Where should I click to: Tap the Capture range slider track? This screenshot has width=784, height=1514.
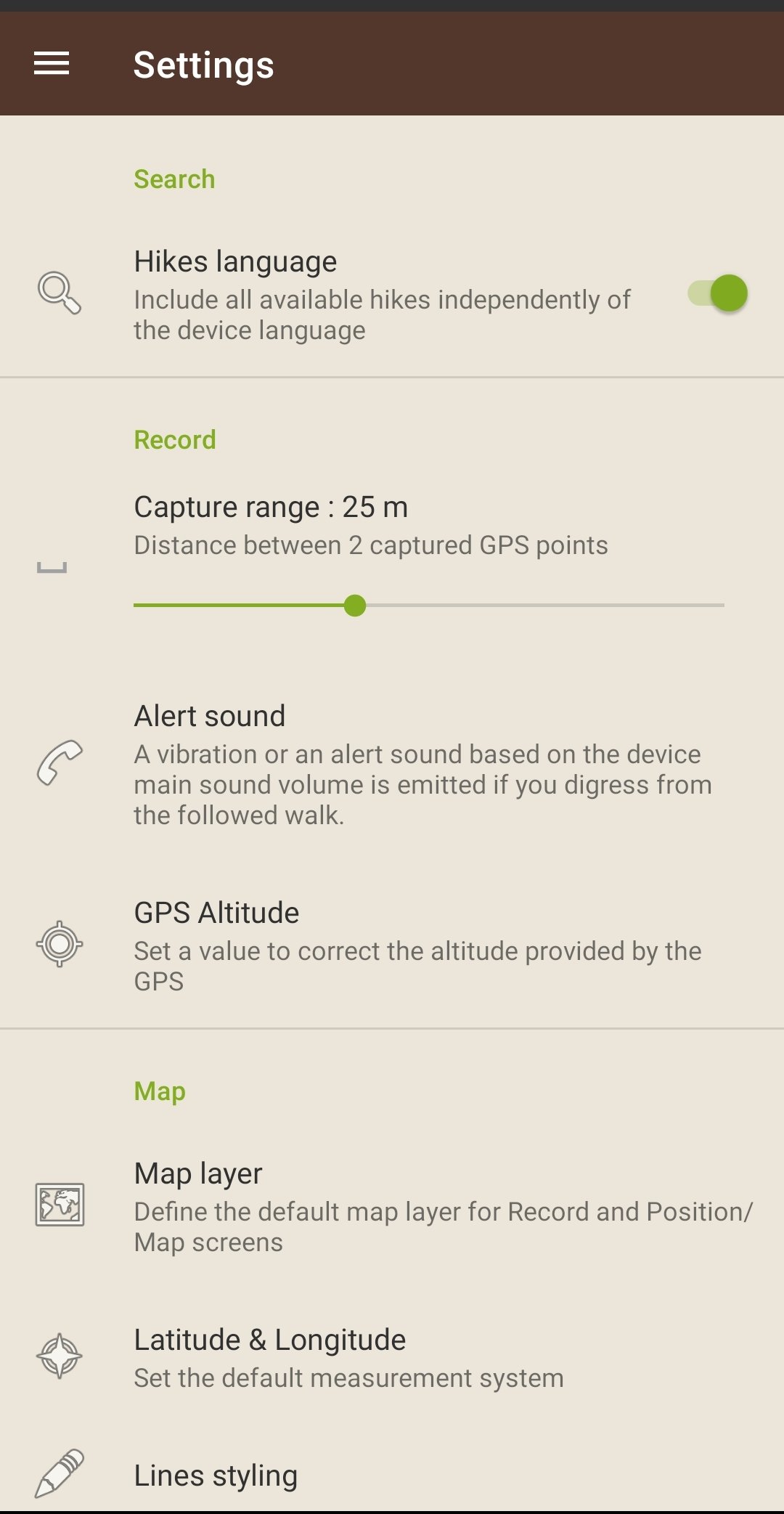coord(428,605)
